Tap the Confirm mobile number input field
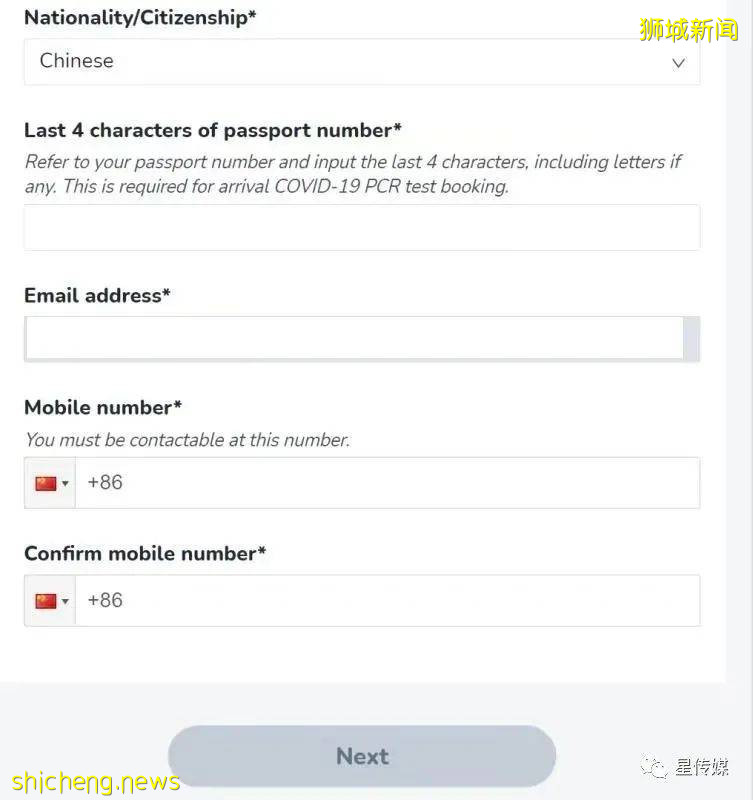Image resolution: width=753 pixels, height=800 pixels. (387, 601)
